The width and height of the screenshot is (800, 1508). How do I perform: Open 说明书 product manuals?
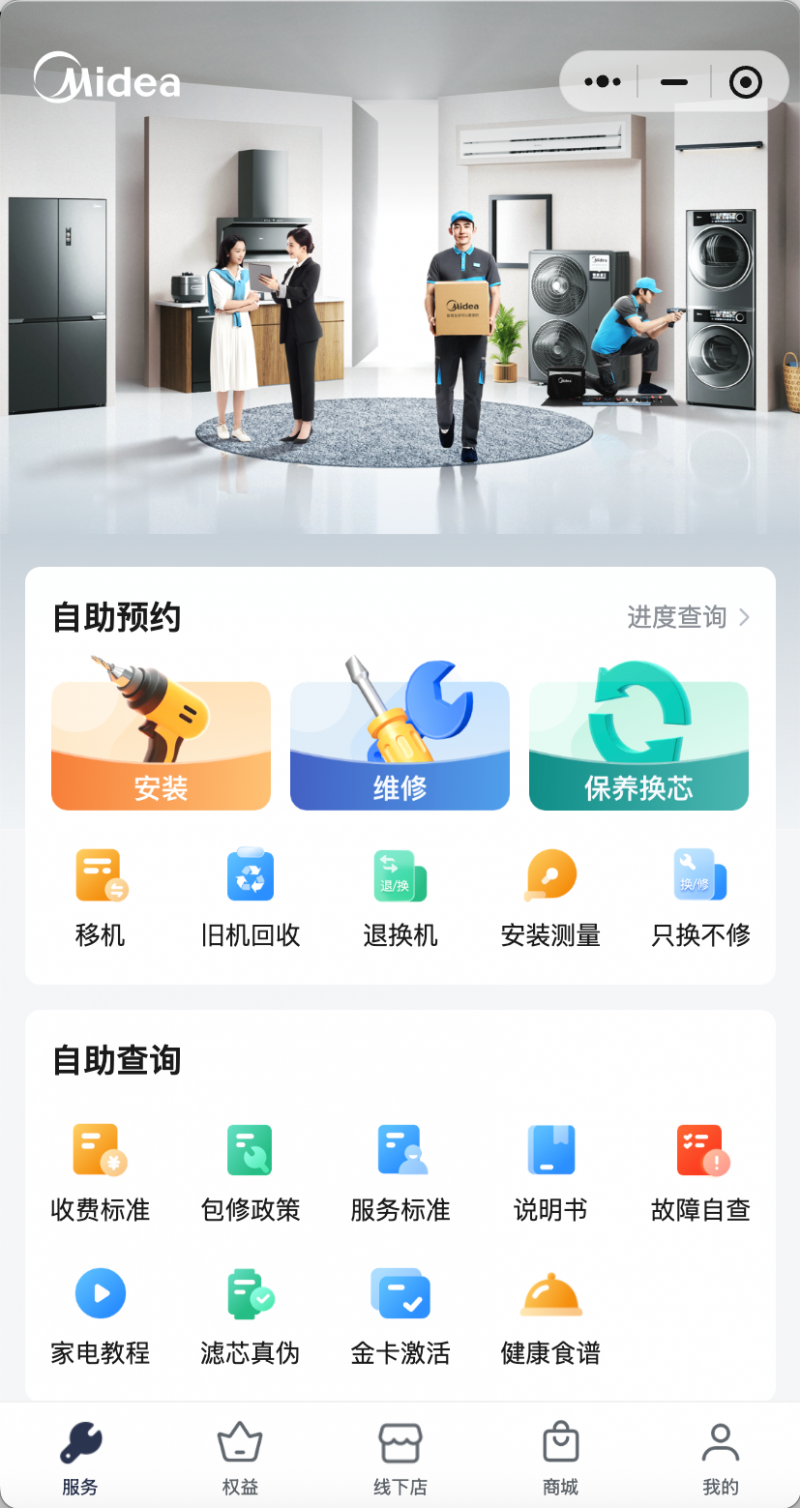click(550, 1172)
